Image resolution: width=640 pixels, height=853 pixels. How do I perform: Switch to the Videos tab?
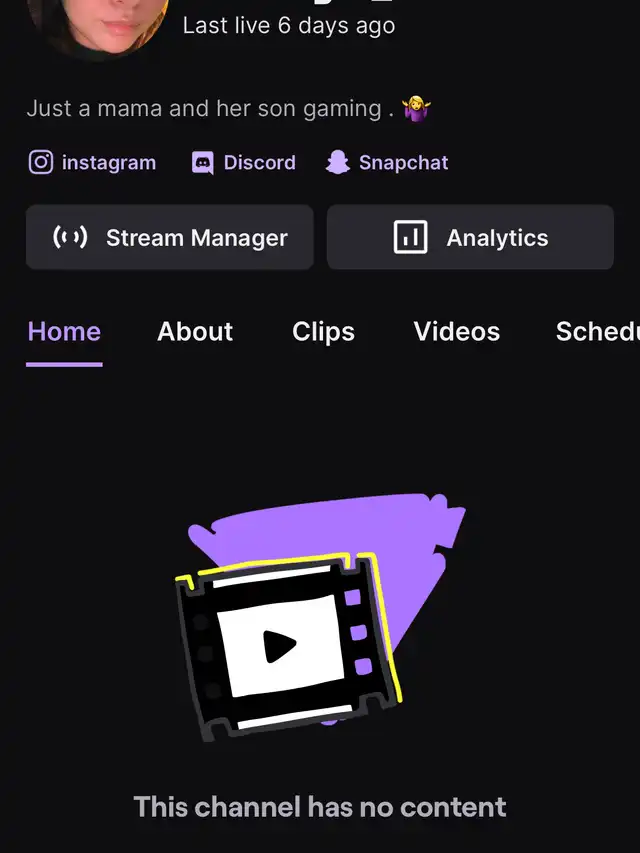click(x=457, y=332)
